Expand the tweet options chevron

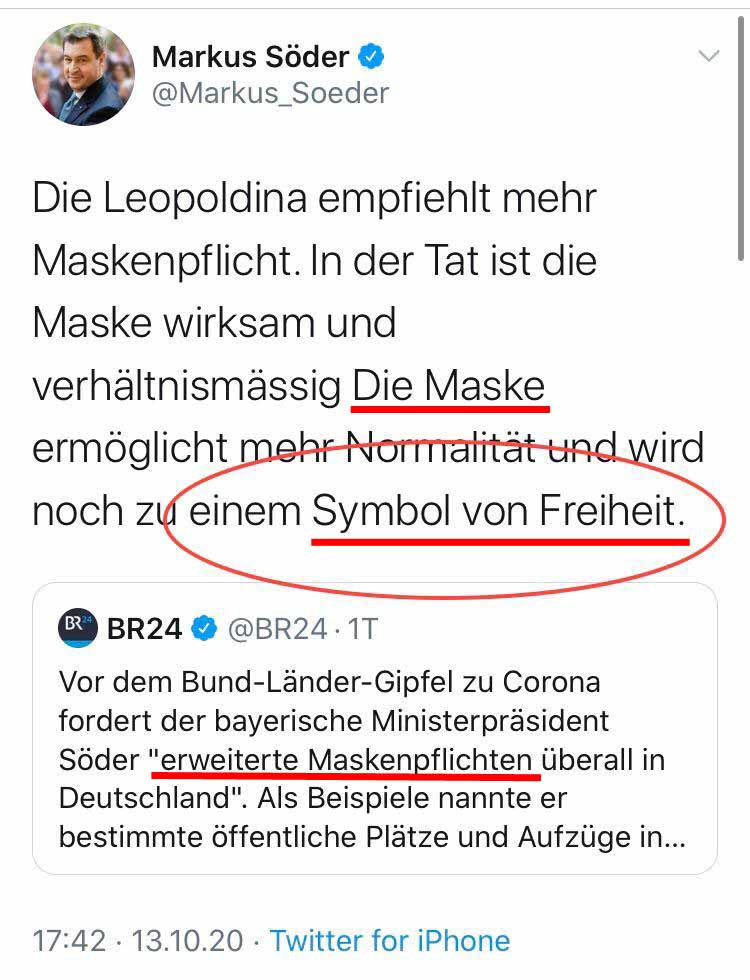[708, 56]
